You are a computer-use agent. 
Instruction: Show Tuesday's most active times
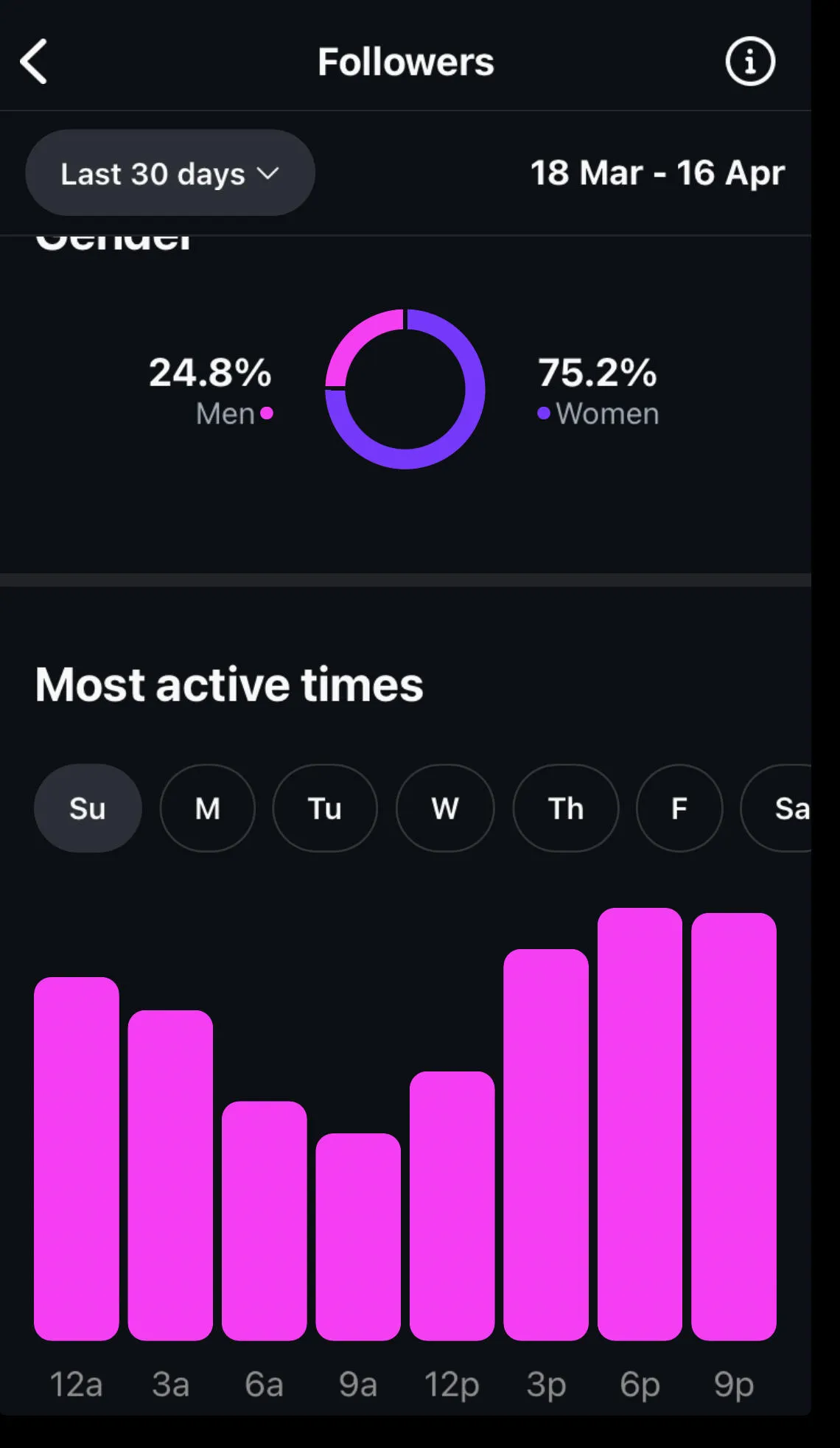coord(324,808)
